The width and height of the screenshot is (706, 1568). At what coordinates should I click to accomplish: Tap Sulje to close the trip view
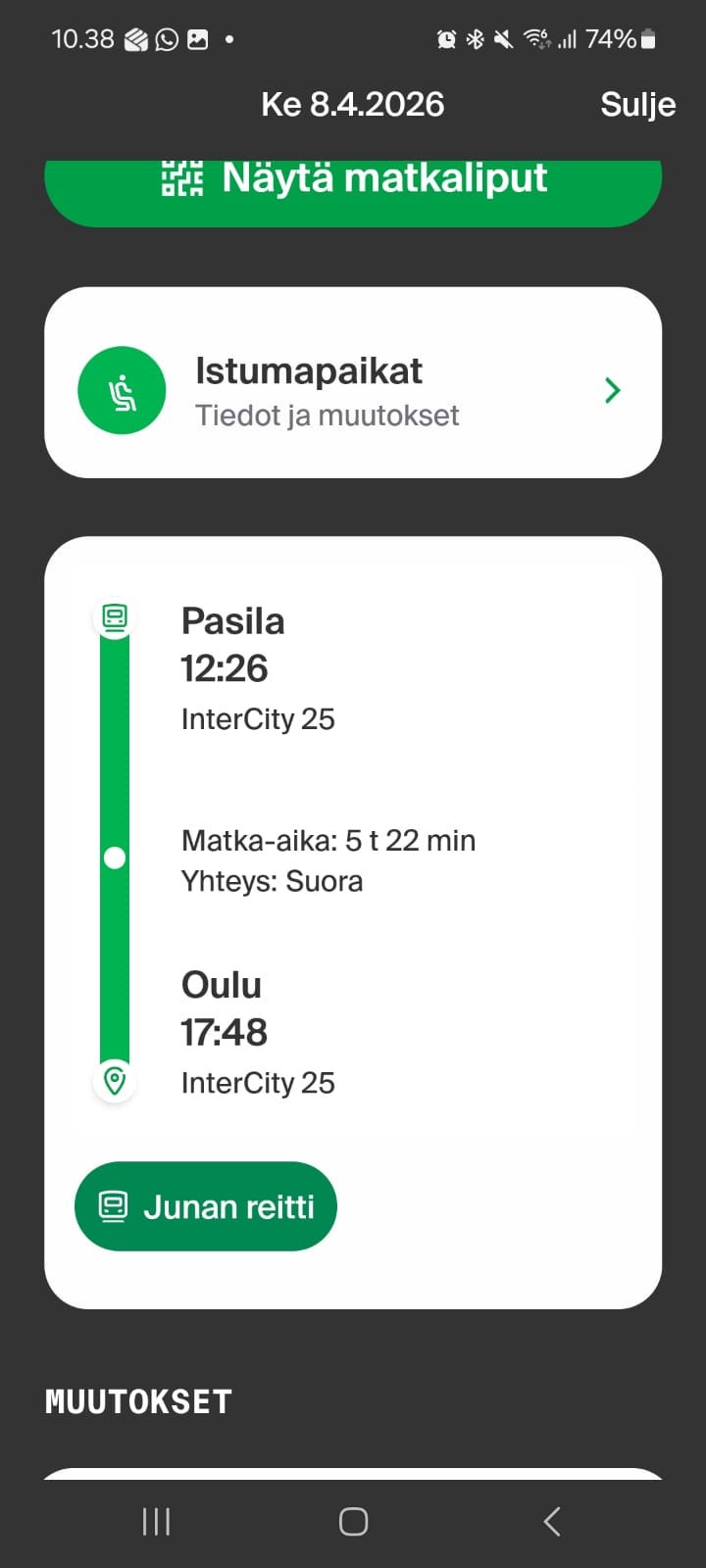(637, 104)
